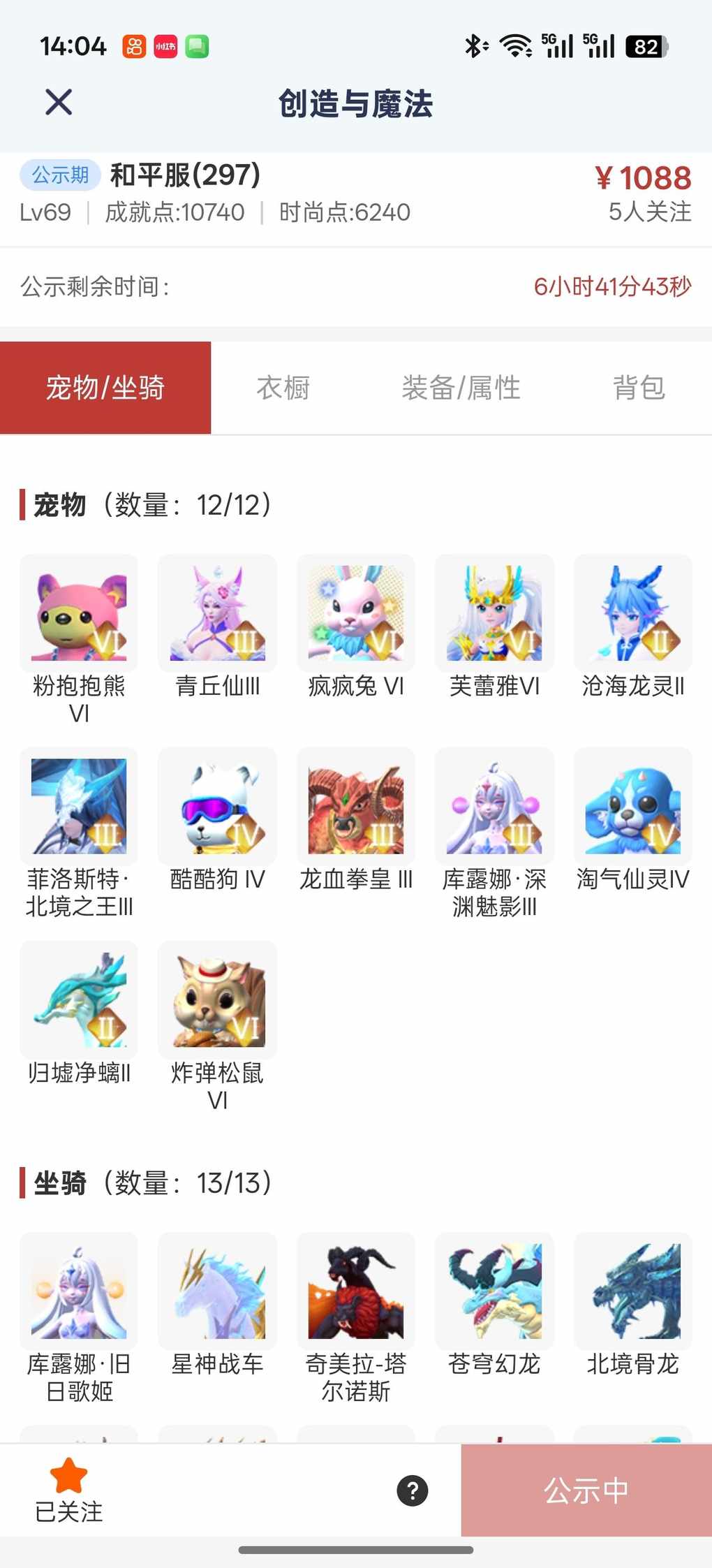View the 苍穹幻龙 mount
Viewport: 712px width, 1568px height.
[494, 1291]
